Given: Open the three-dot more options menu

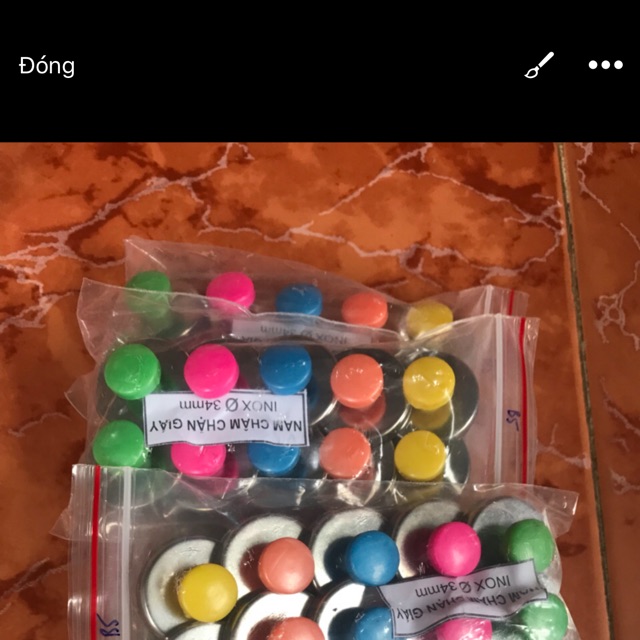Looking at the screenshot, I should click(605, 66).
